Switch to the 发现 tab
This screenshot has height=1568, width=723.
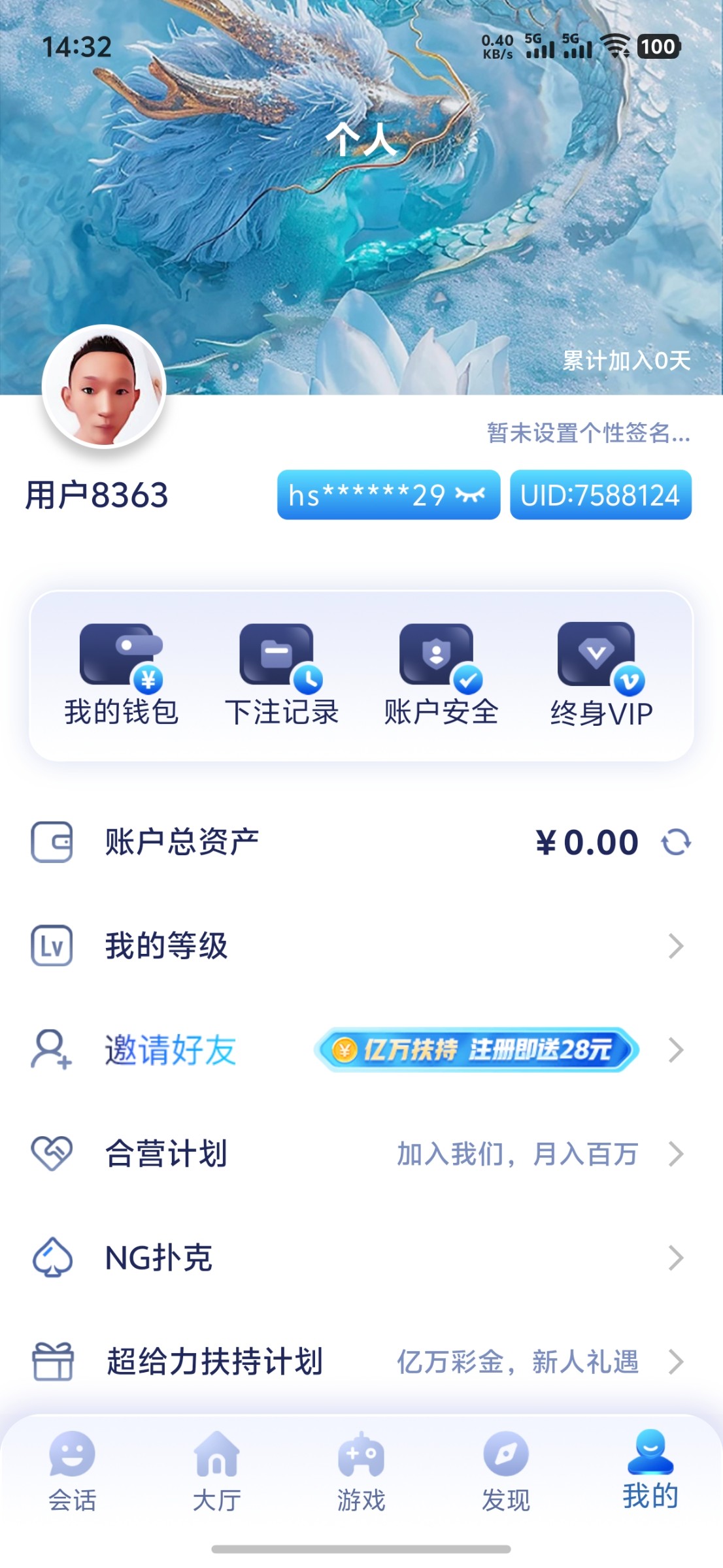[506, 1471]
